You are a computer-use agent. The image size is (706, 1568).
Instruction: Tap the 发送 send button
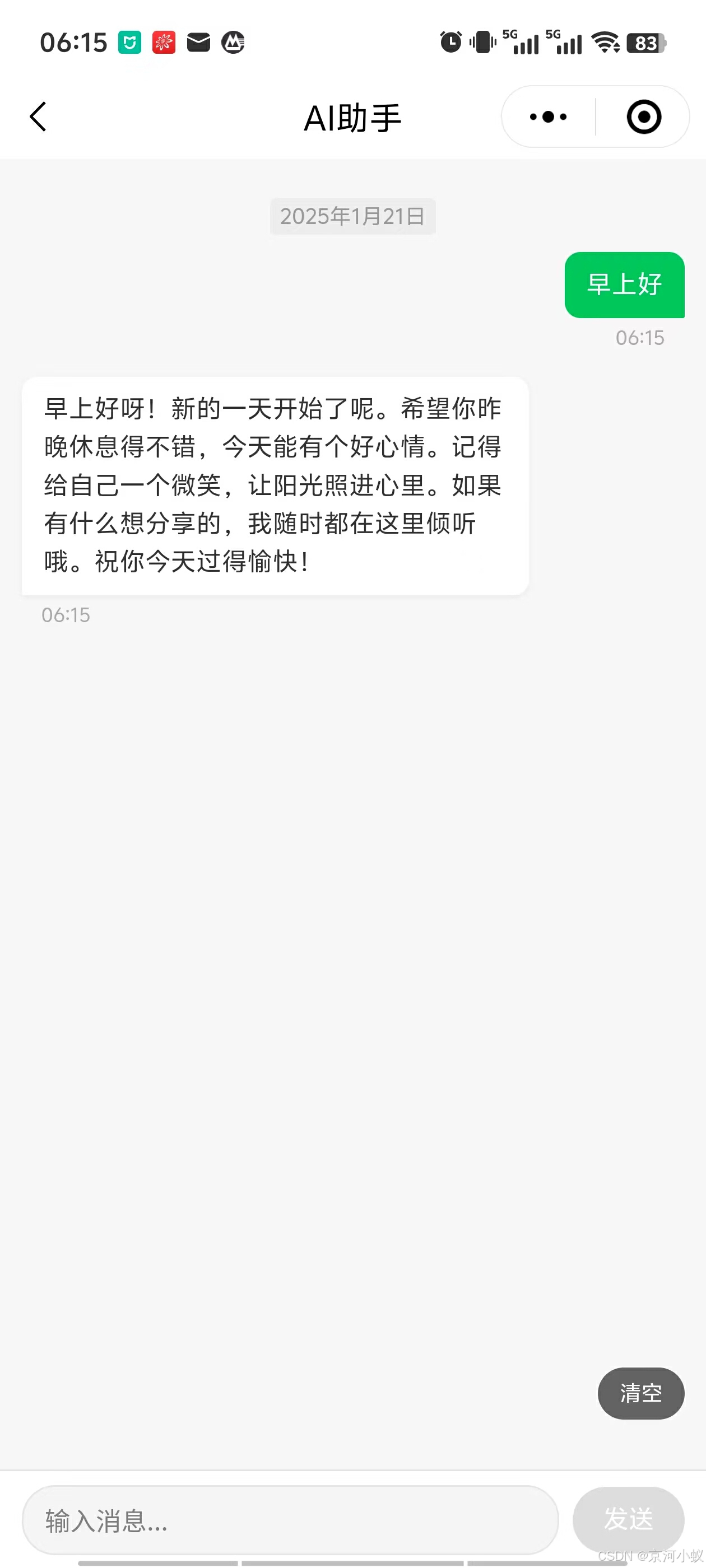point(628,1519)
